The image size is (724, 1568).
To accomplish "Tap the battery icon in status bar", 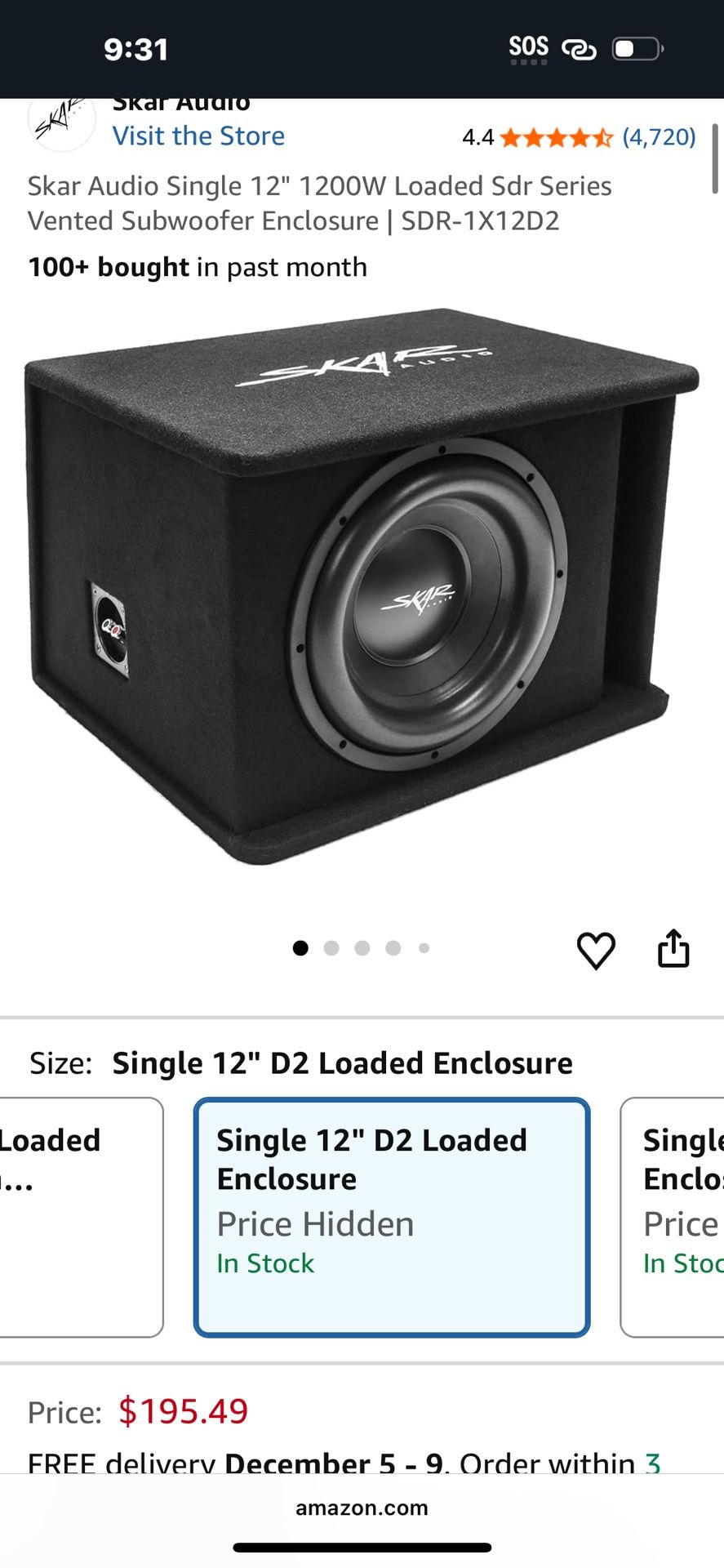I will click(635, 49).
